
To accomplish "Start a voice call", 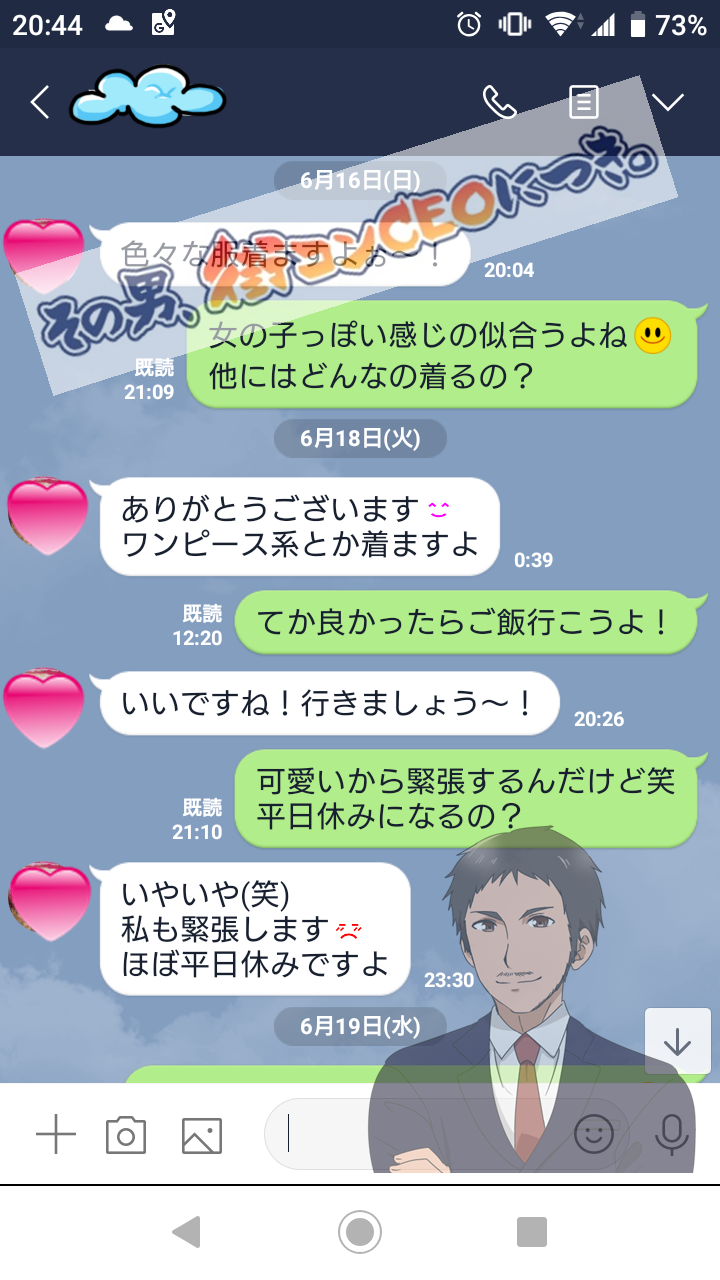I will tap(499, 101).
